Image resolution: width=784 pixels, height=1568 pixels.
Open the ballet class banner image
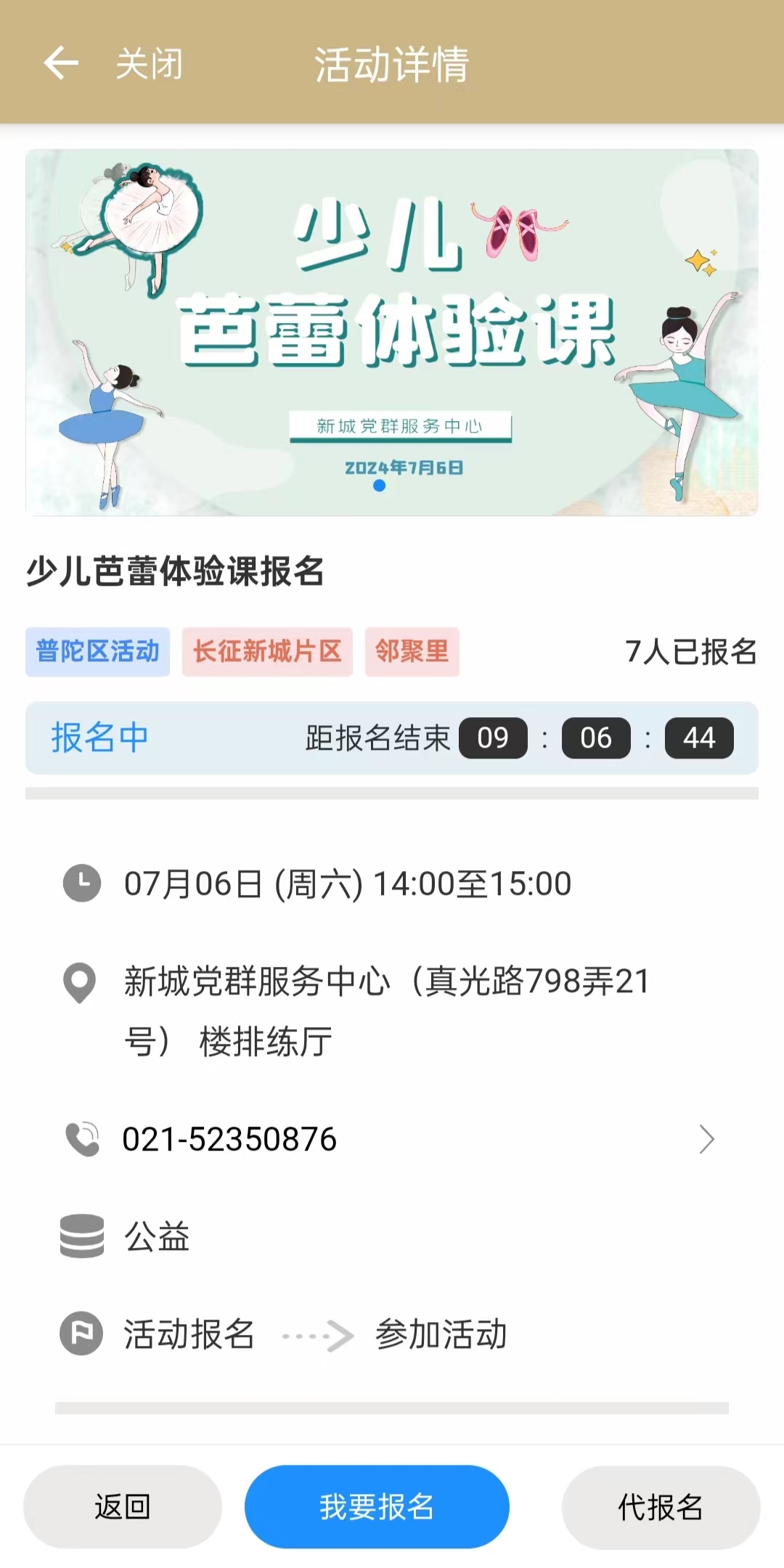coord(392,332)
